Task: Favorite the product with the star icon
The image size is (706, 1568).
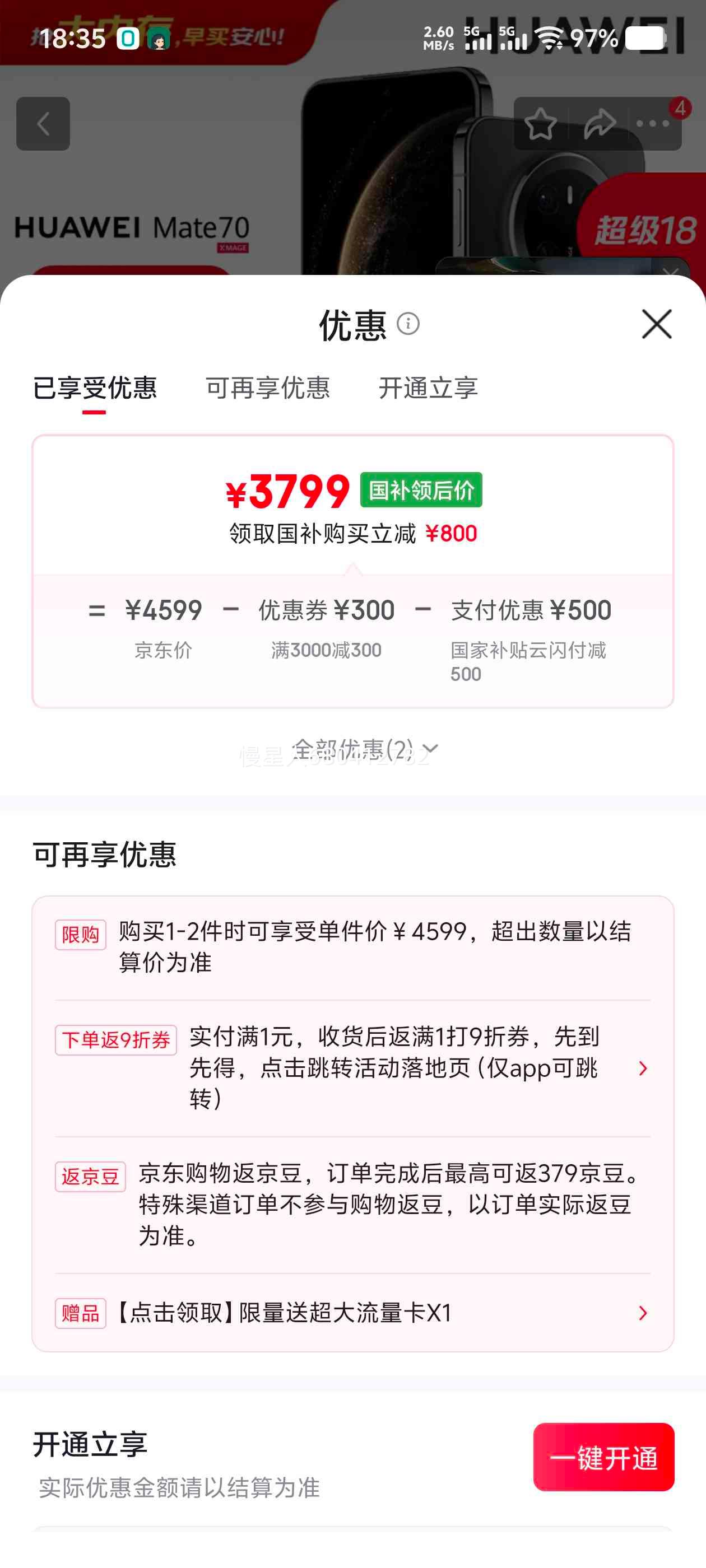Action: [541, 124]
